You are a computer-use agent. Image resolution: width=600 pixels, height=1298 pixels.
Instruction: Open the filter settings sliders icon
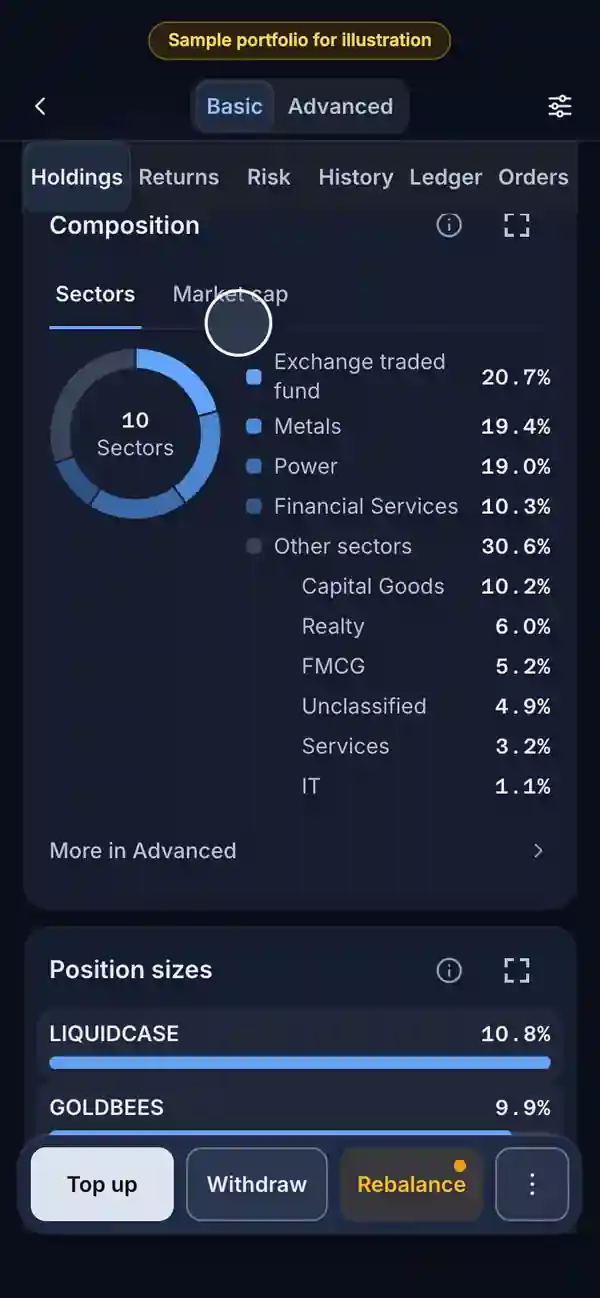click(560, 106)
